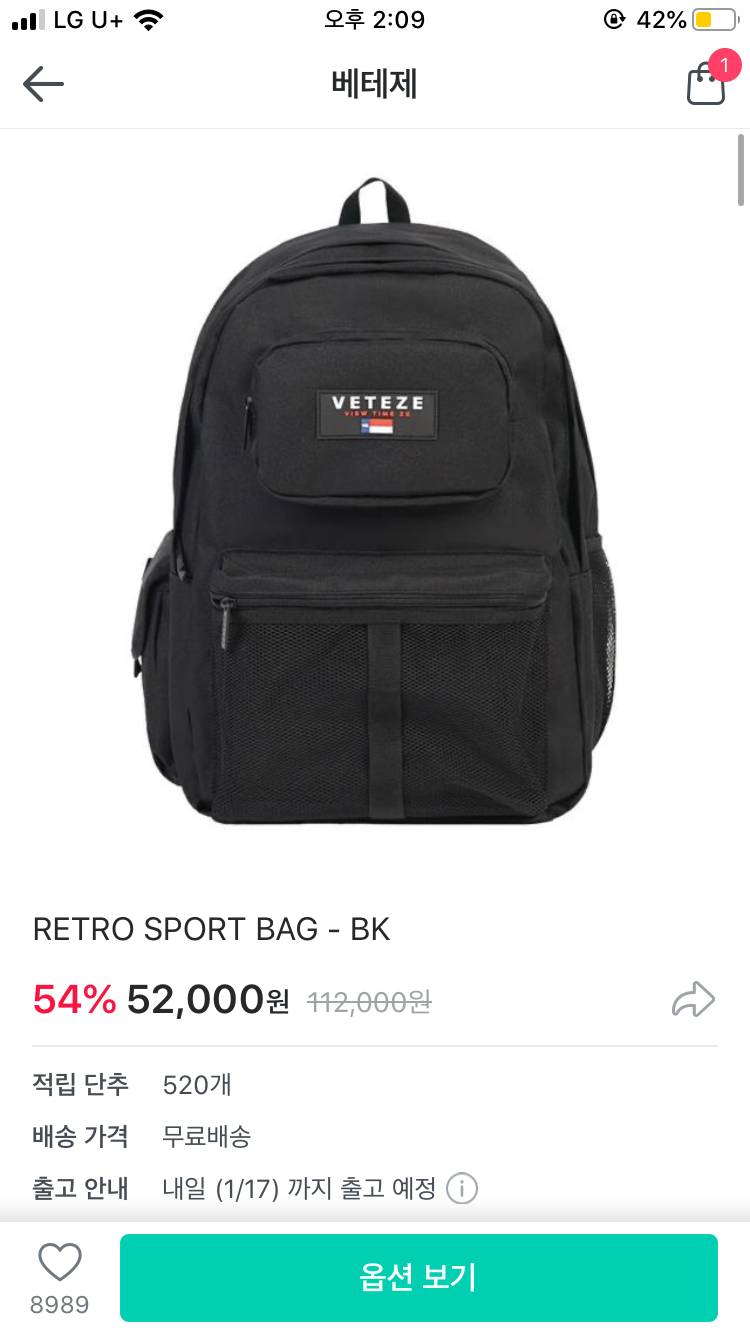Open the shopping bag cart
The height and width of the screenshot is (1334, 750).
point(706,84)
